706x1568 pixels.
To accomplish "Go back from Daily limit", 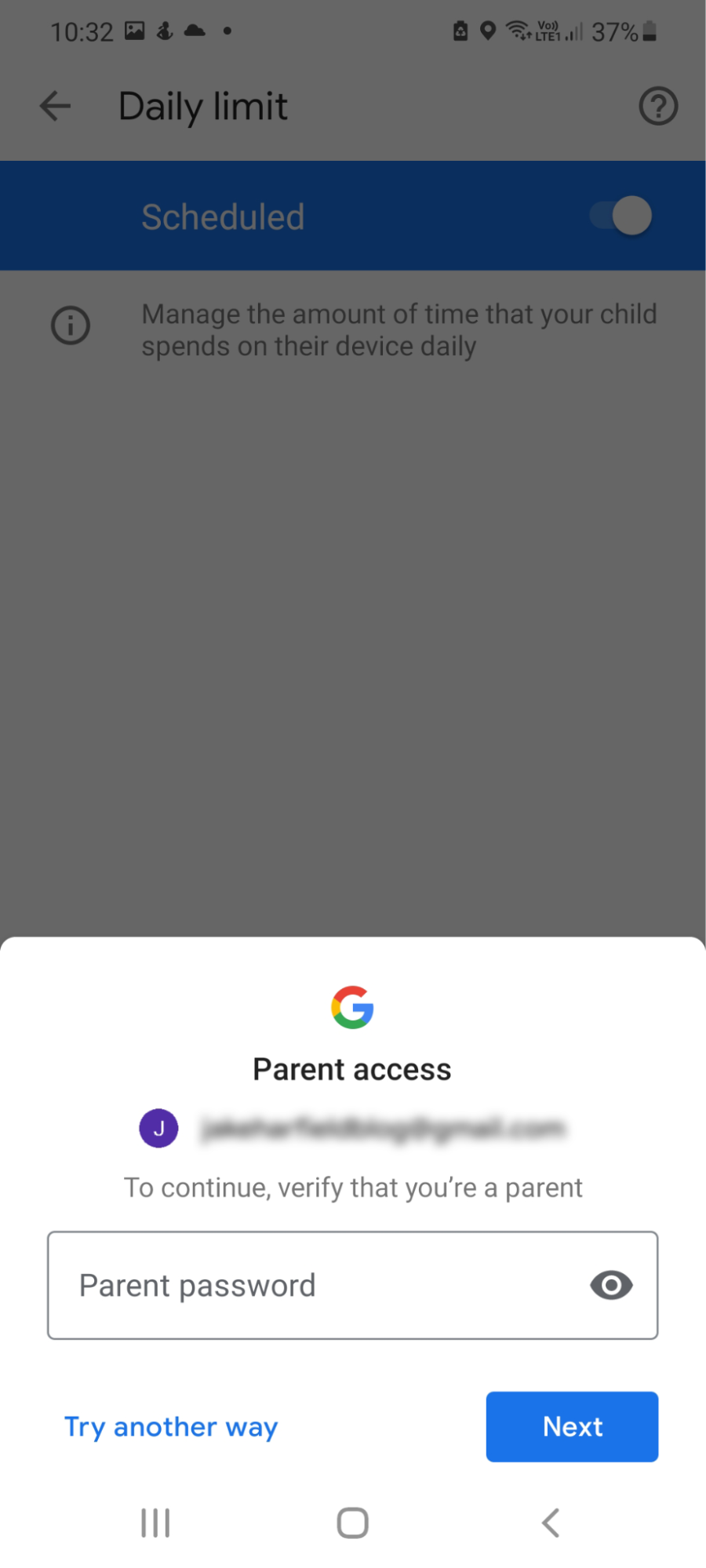I will pyautogui.click(x=55, y=106).
